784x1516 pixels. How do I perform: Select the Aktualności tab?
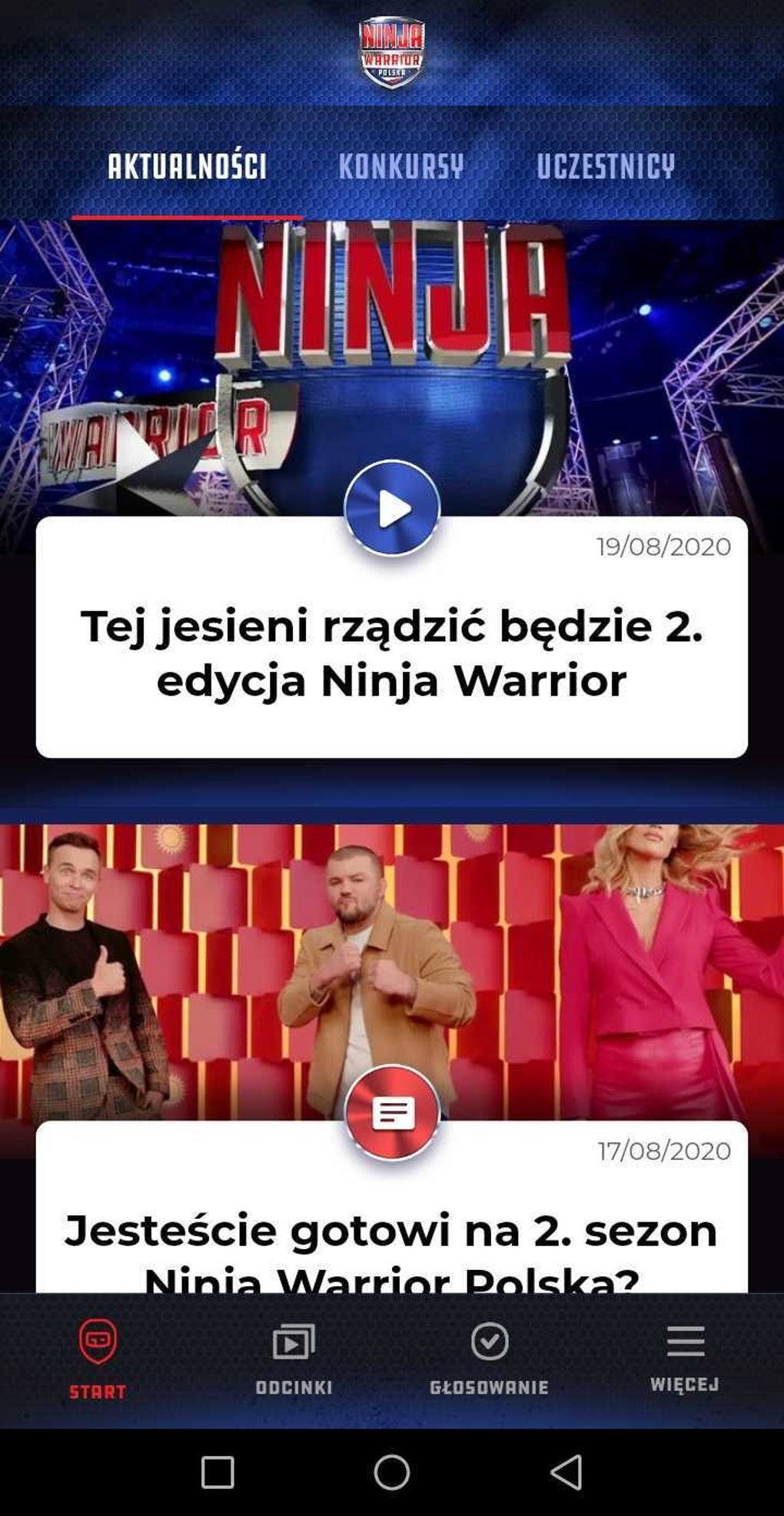pyautogui.click(x=187, y=166)
